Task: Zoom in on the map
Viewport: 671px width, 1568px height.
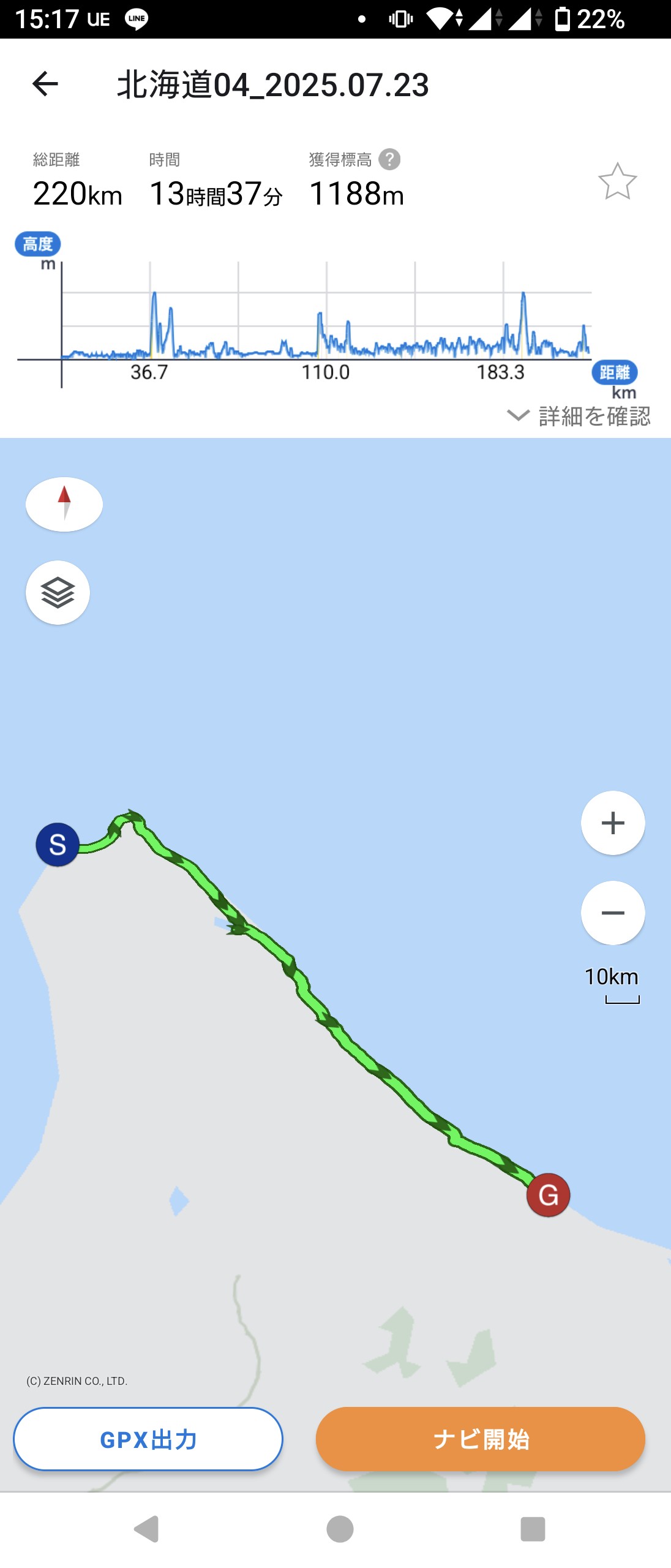Action: point(613,823)
